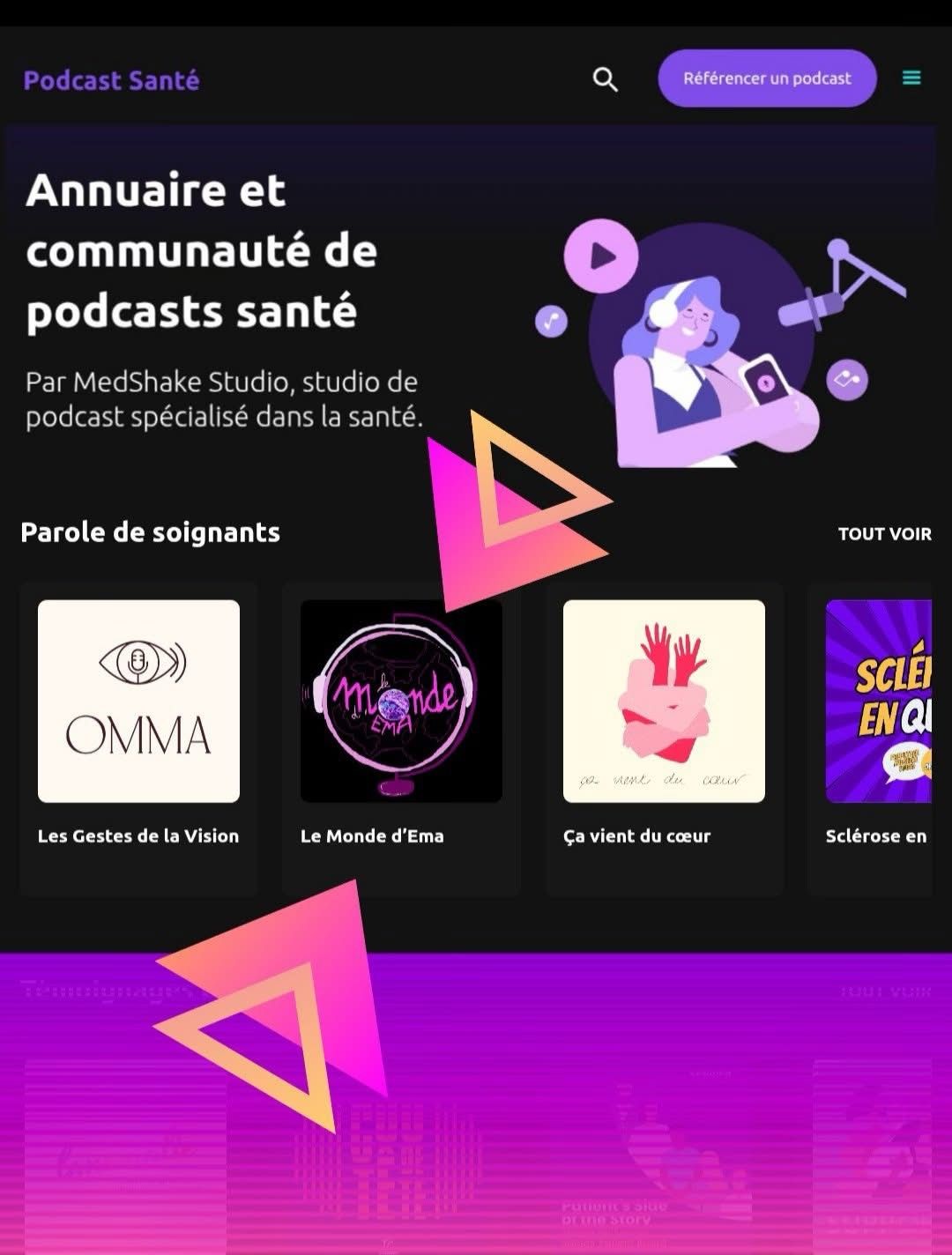This screenshot has width=952, height=1255.
Task: Open the hamburger menu
Action: (x=911, y=78)
